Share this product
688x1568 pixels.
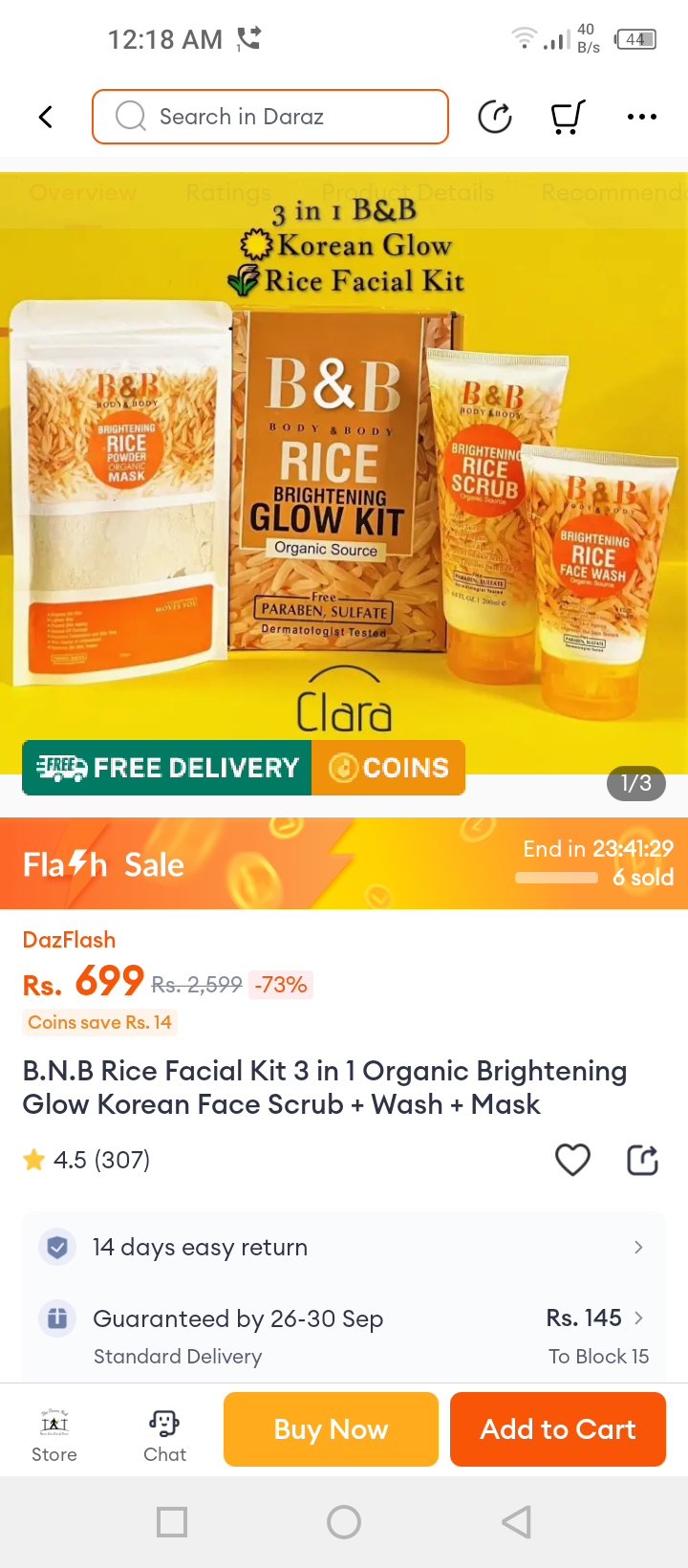642,1160
